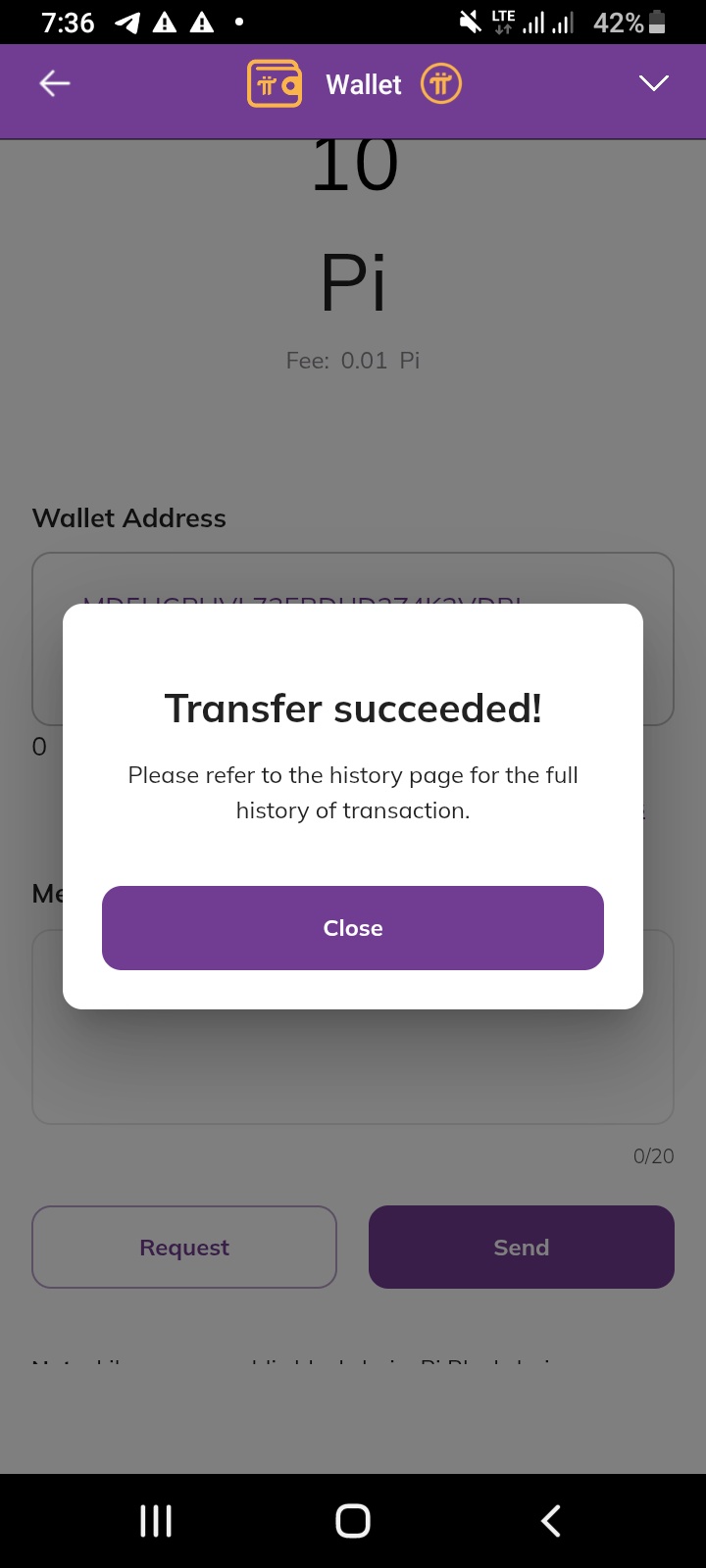This screenshot has width=706, height=1568.
Task: Tap the system back button
Action: click(x=551, y=1521)
